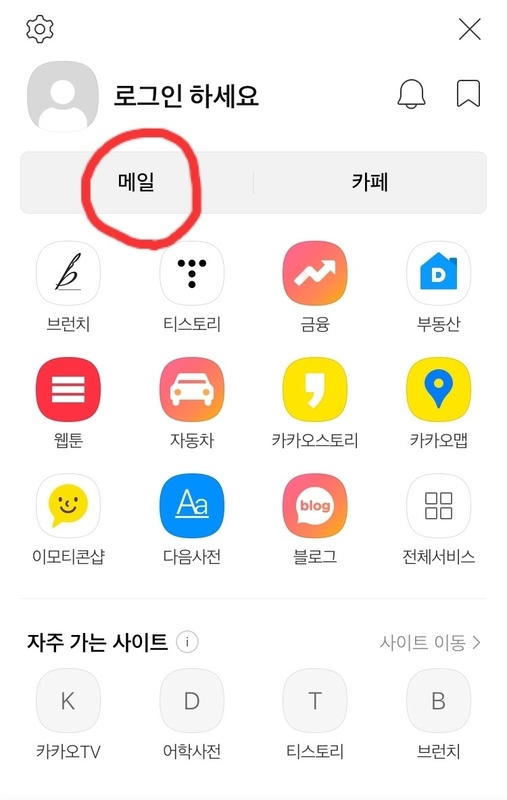Close the menu panel

[469, 29]
